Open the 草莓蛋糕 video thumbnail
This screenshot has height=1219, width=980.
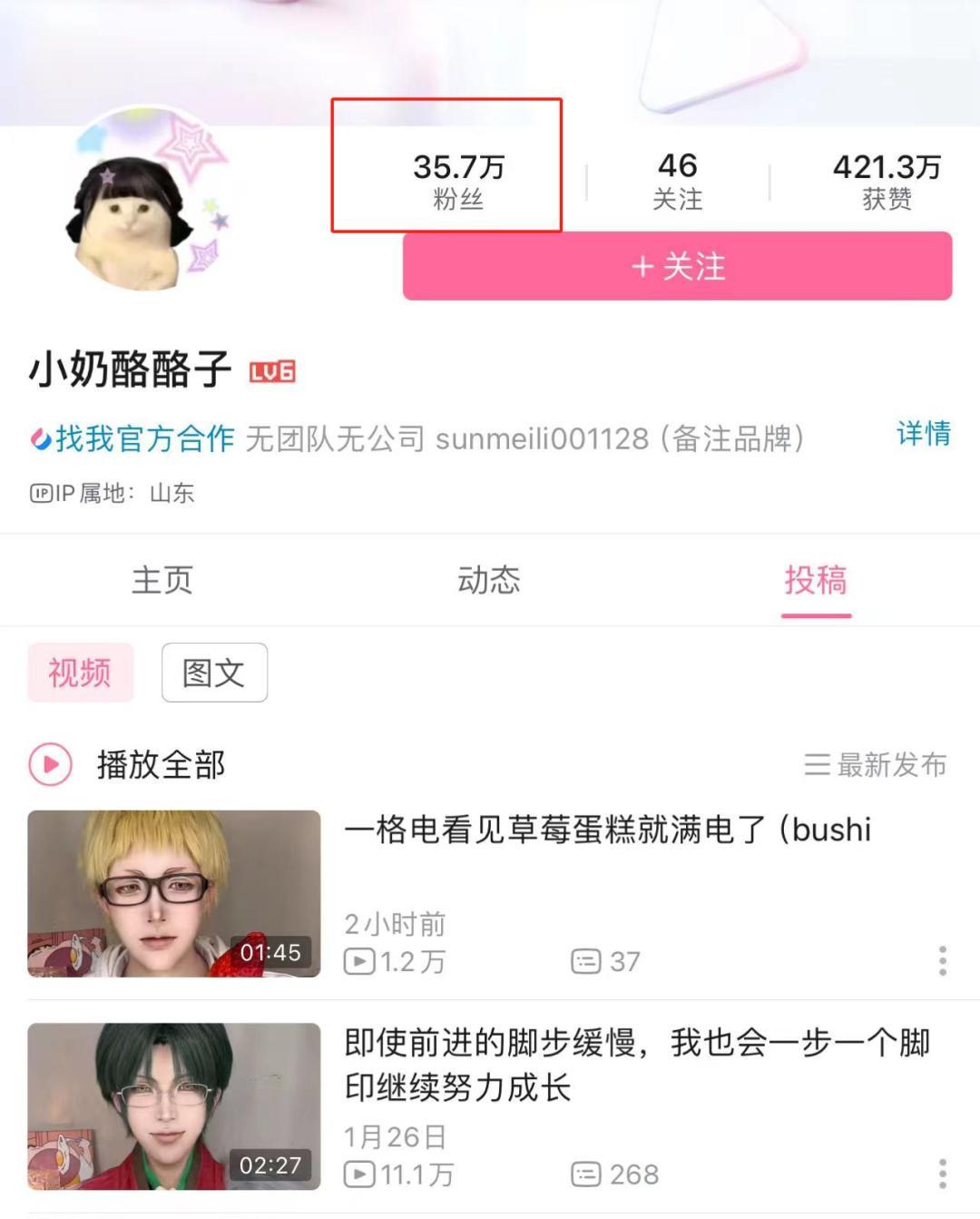click(173, 893)
